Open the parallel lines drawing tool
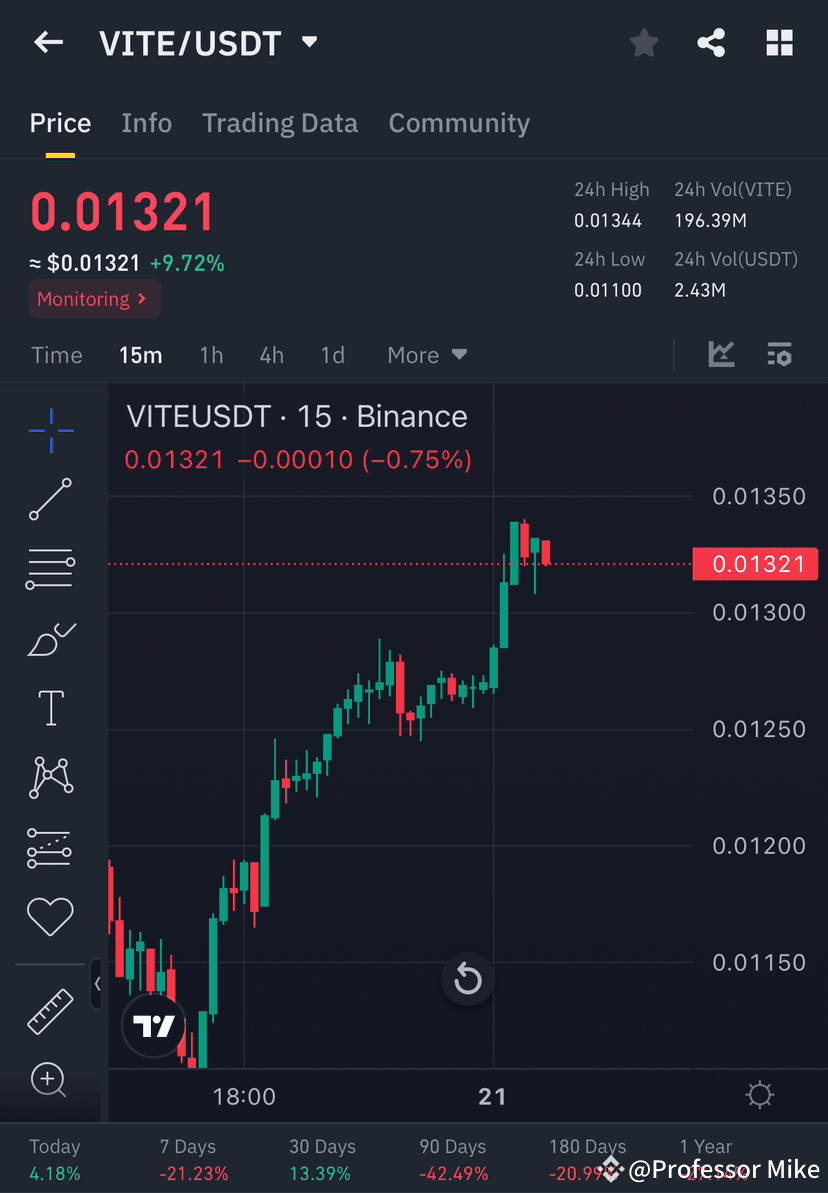828x1193 pixels. tap(50, 568)
